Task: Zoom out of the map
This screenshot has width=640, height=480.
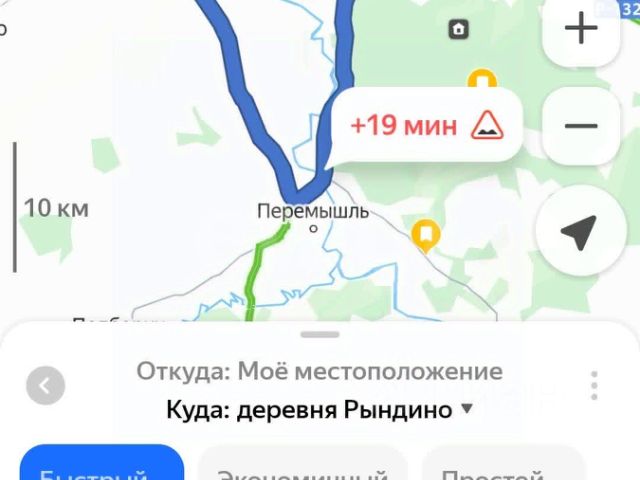Action: coord(581,126)
